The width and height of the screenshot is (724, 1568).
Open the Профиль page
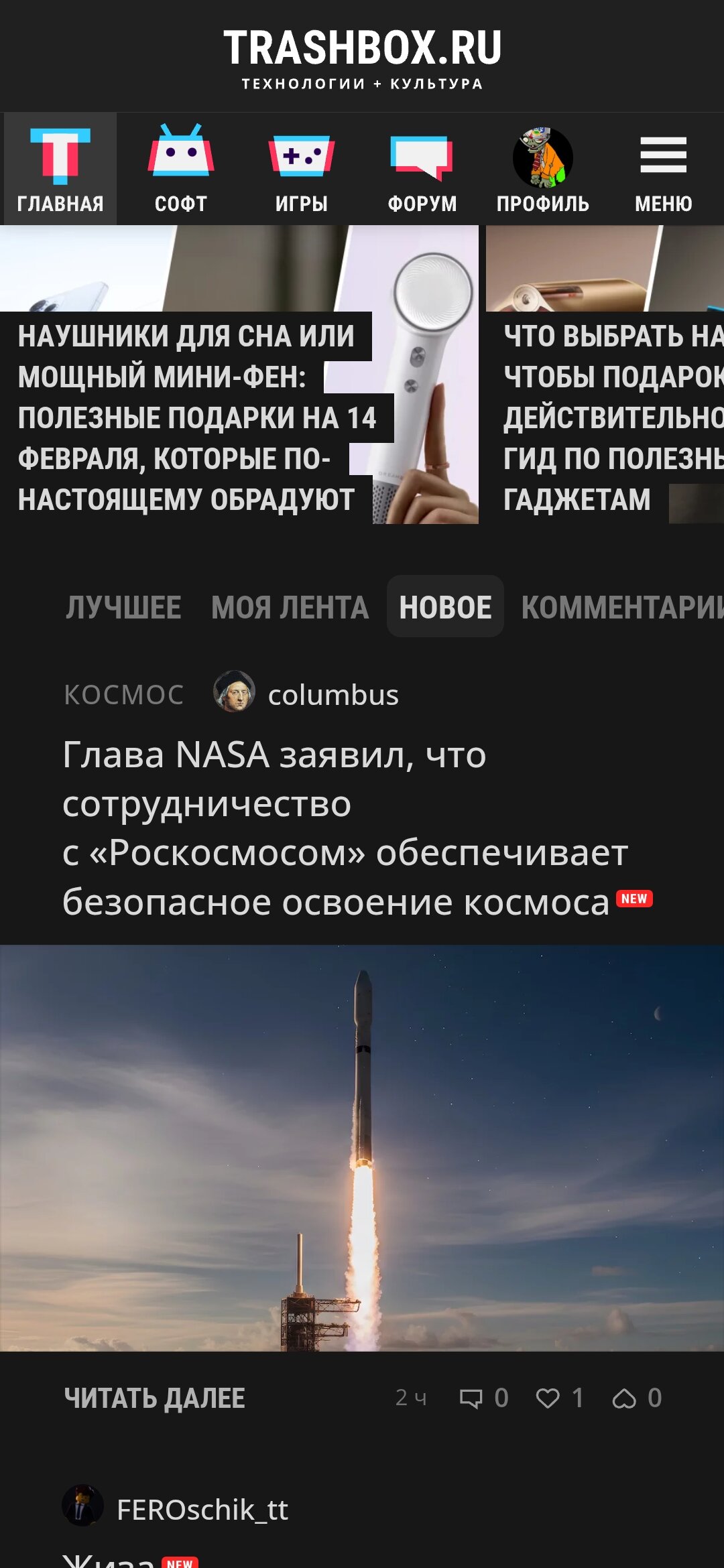point(543,169)
